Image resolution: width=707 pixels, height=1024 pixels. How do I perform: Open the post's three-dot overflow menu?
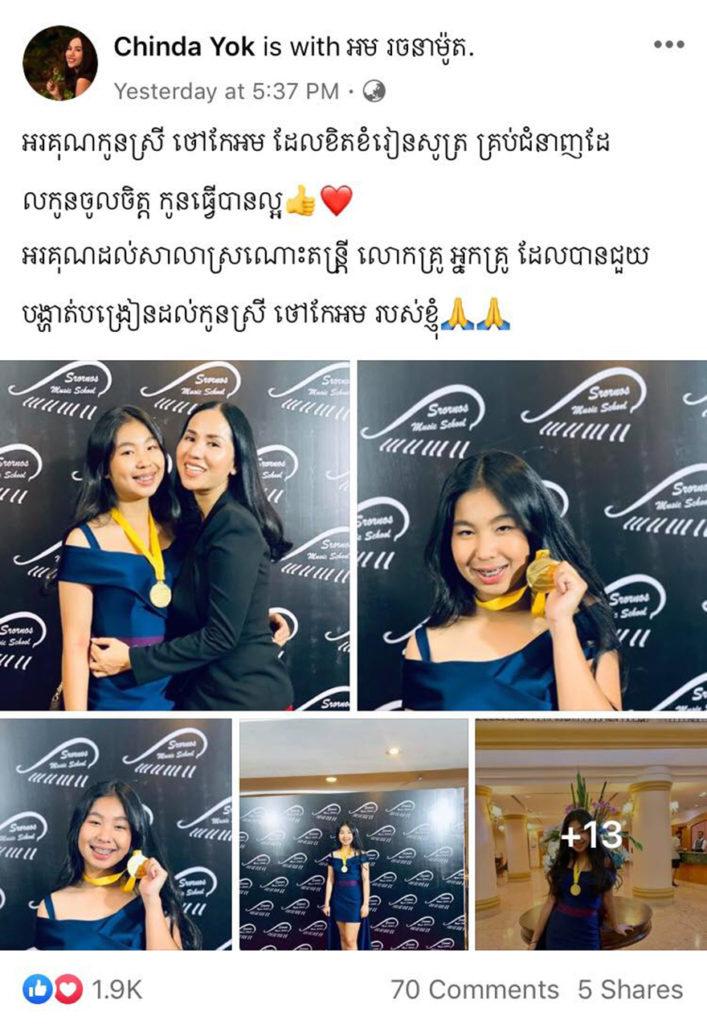[x=669, y=45]
